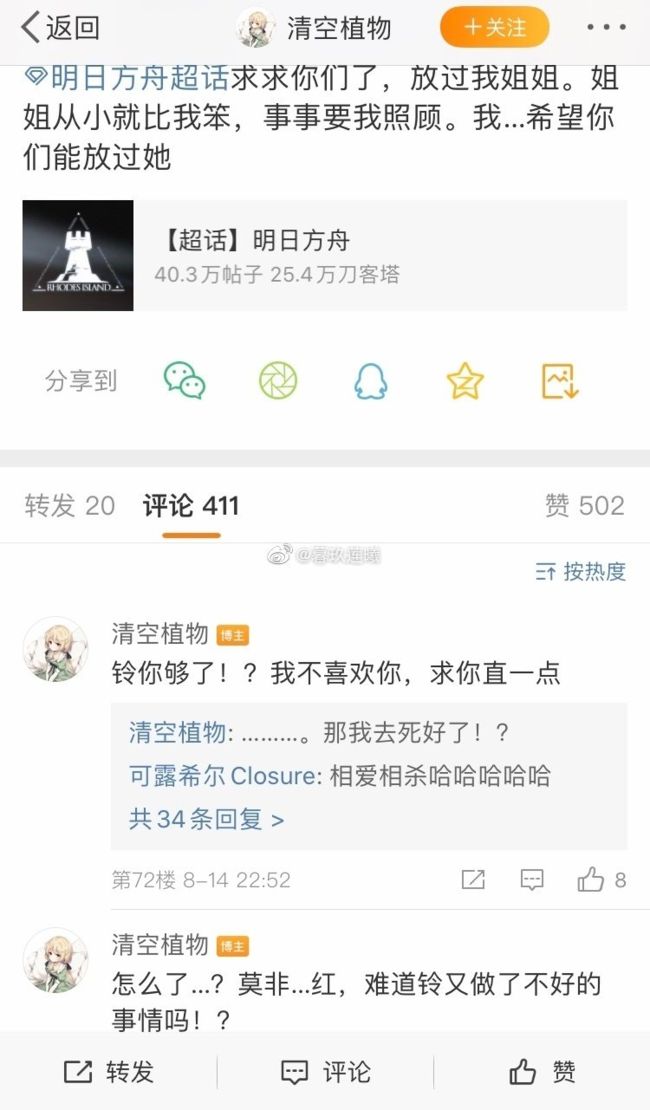Share to WeChat Moments via the shutter icon

point(278,381)
